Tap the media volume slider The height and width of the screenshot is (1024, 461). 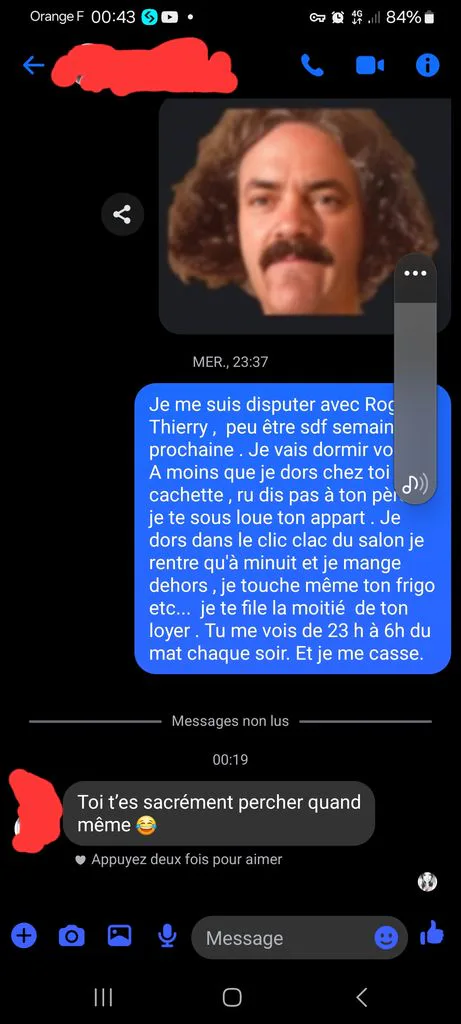pos(415,379)
